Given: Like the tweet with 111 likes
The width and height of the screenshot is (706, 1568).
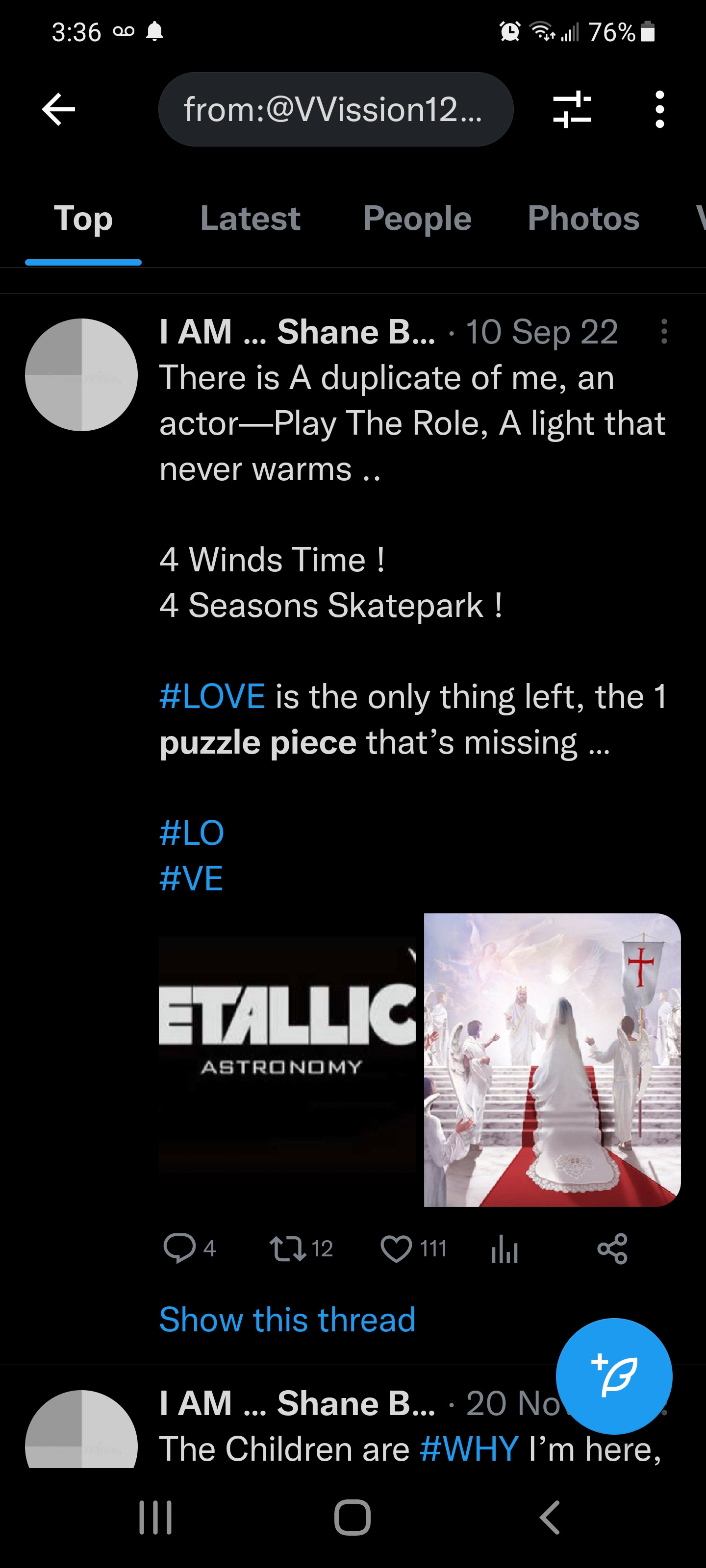Looking at the screenshot, I should (397, 1249).
